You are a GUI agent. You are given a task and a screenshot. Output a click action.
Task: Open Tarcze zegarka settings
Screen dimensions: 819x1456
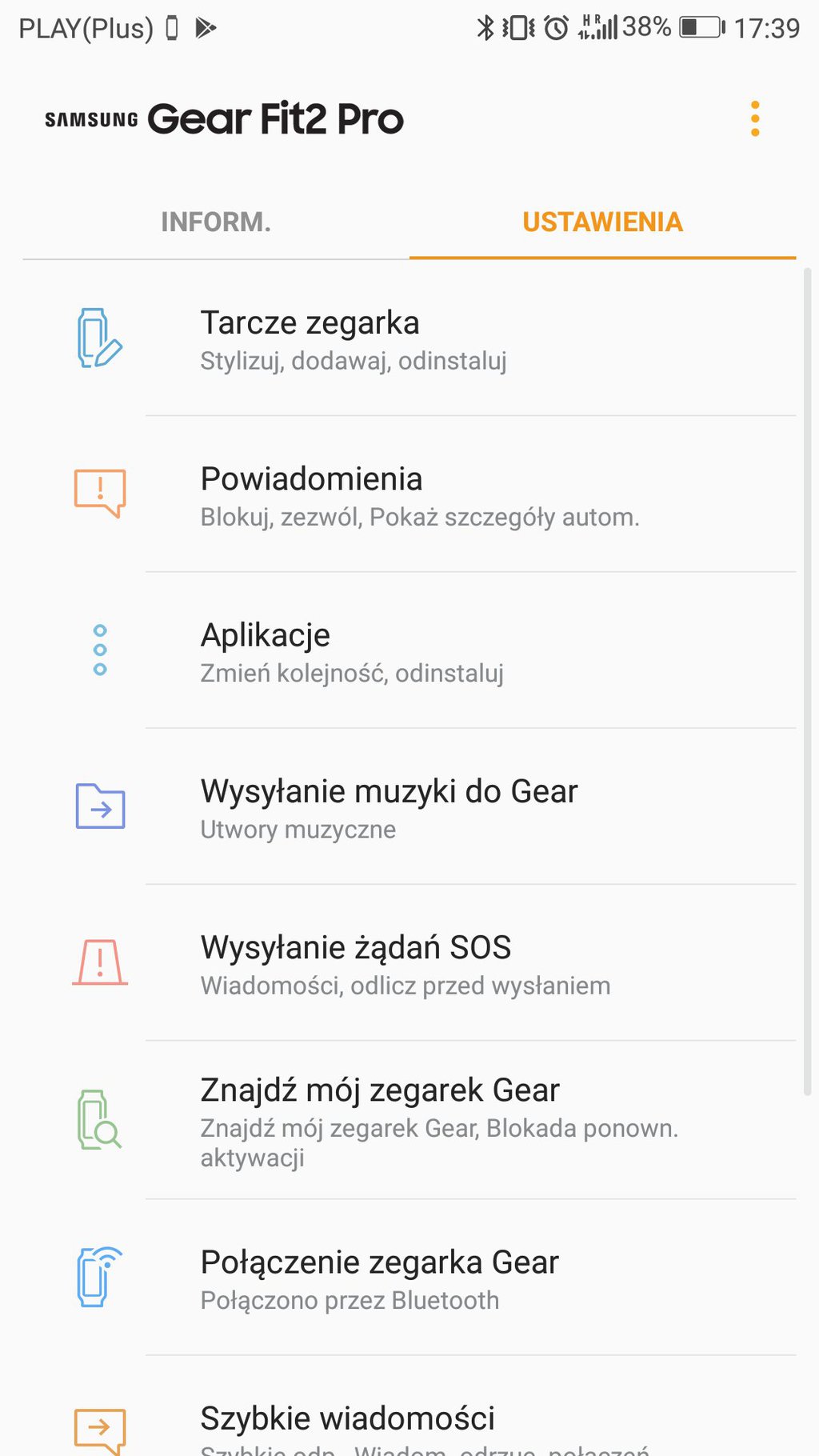409,338
